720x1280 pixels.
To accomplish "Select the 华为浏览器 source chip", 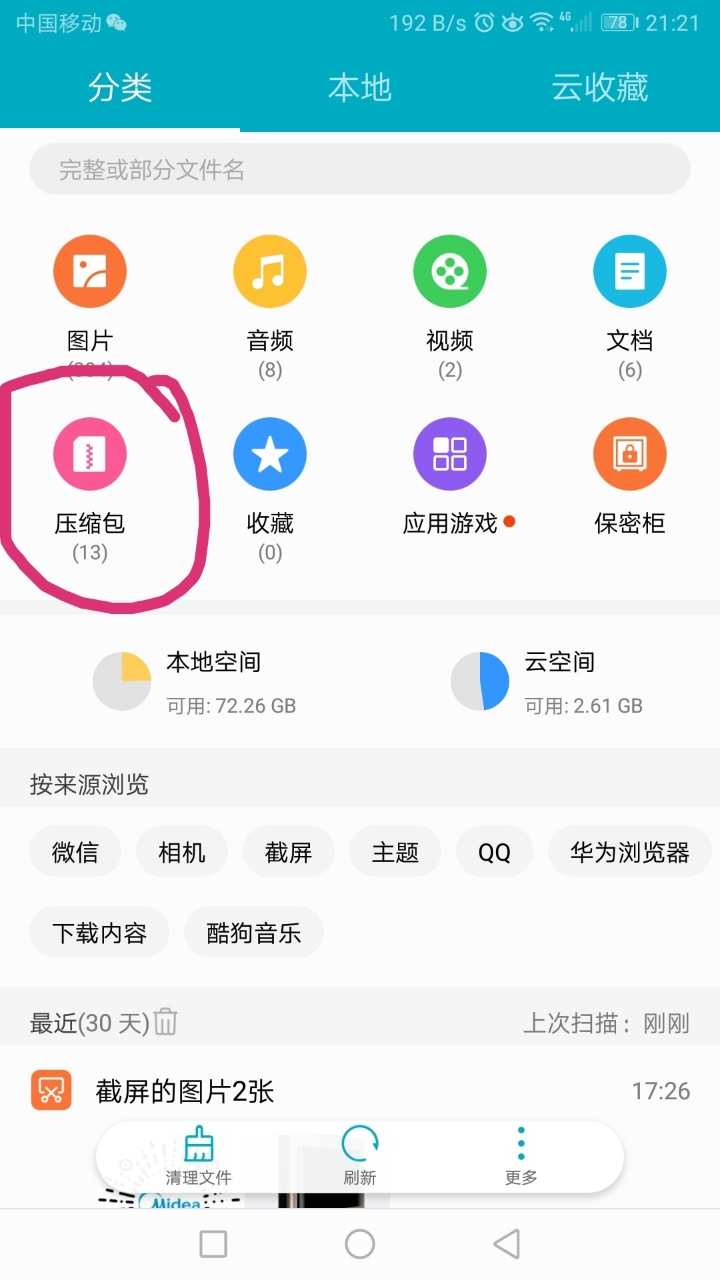I will (x=630, y=852).
